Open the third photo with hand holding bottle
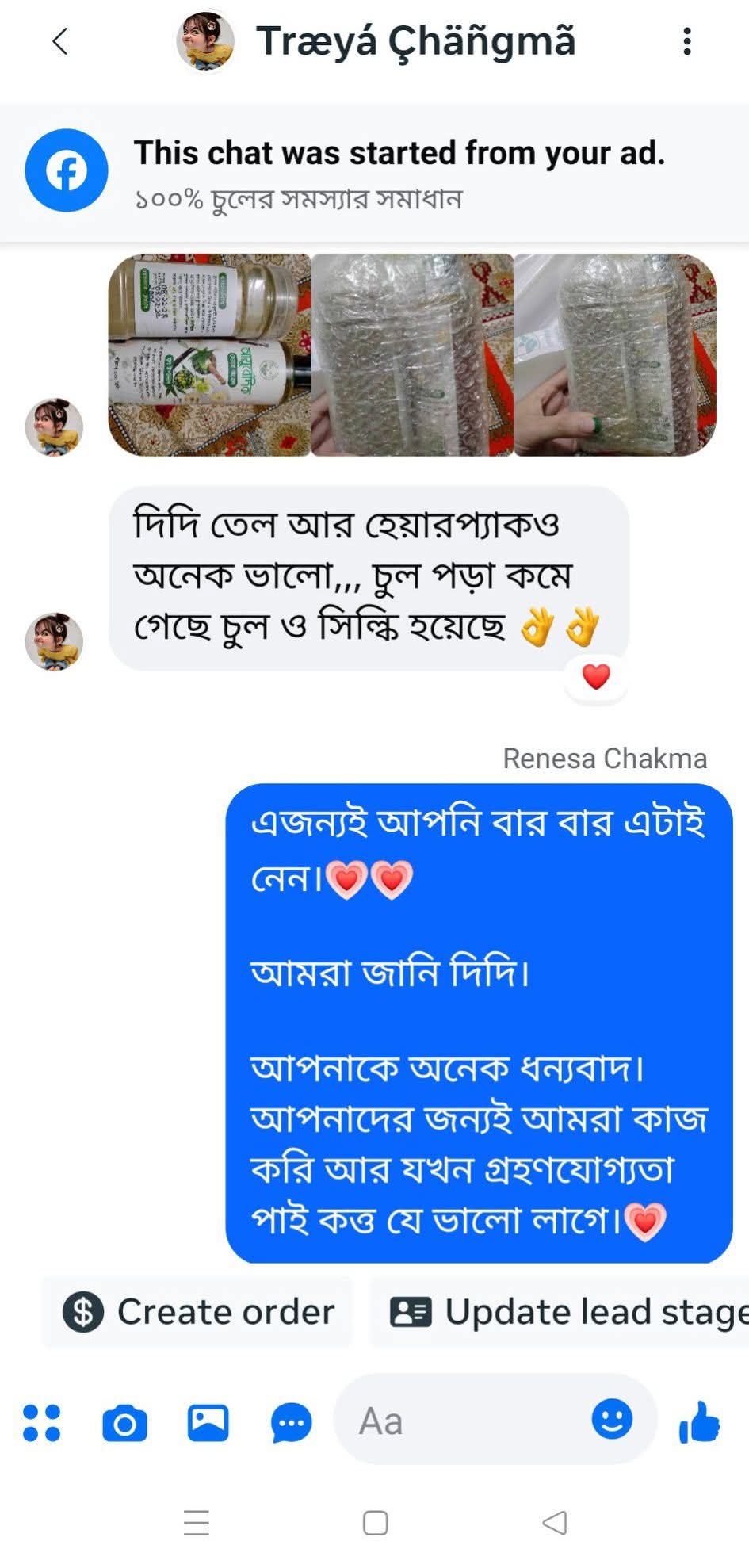 click(615, 354)
